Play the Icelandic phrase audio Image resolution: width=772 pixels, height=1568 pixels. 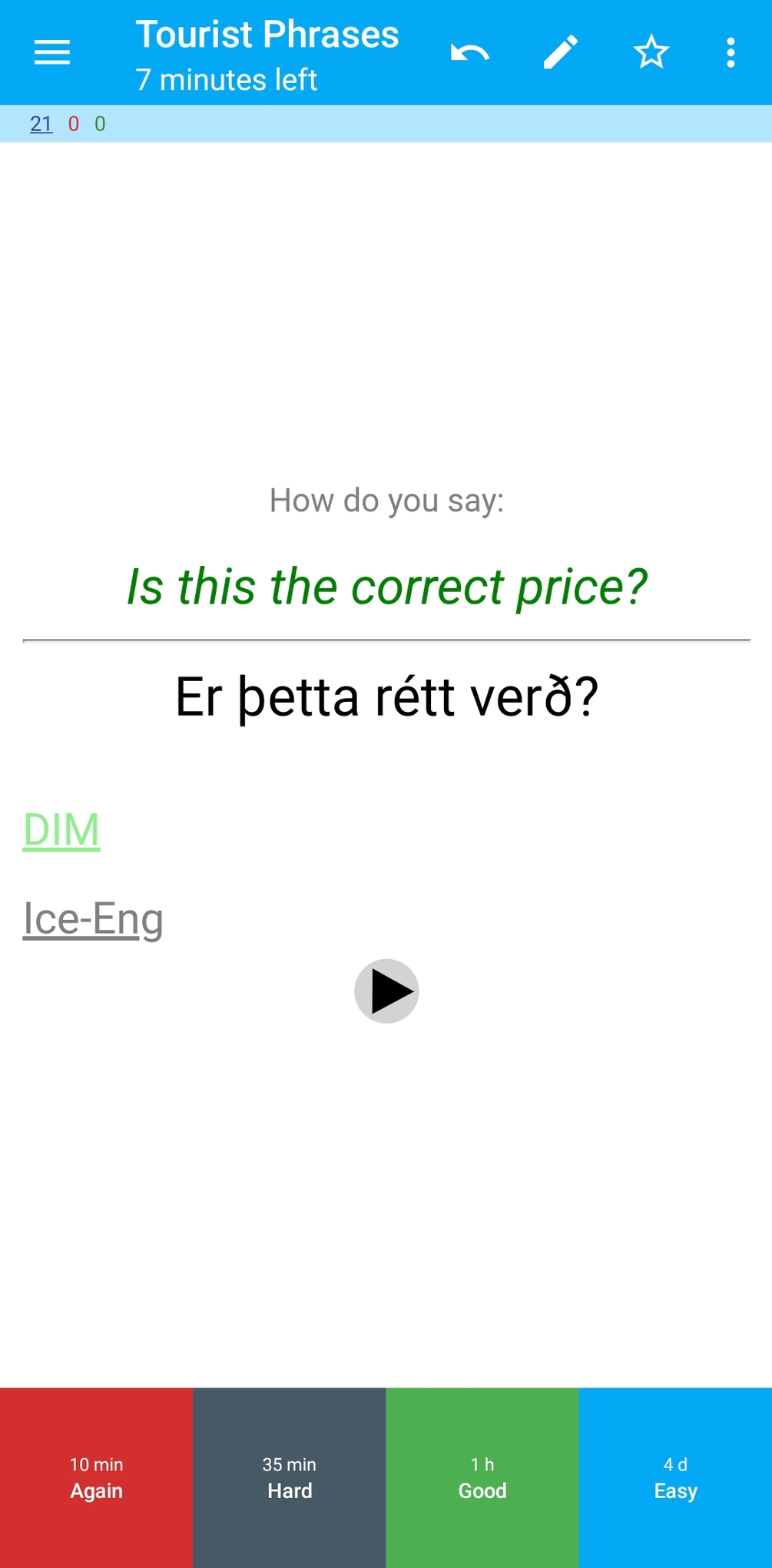point(386,991)
